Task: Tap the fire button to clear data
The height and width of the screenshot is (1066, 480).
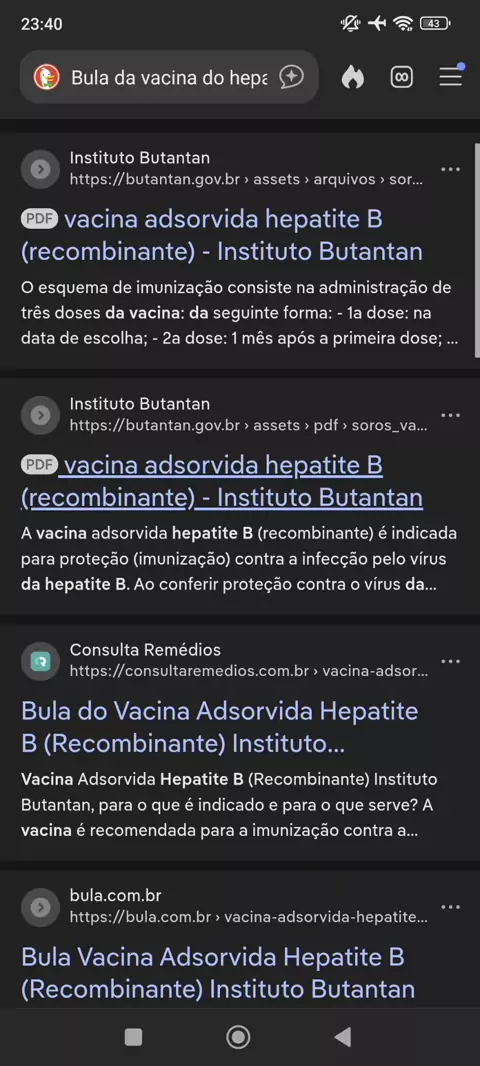Action: tap(352, 78)
